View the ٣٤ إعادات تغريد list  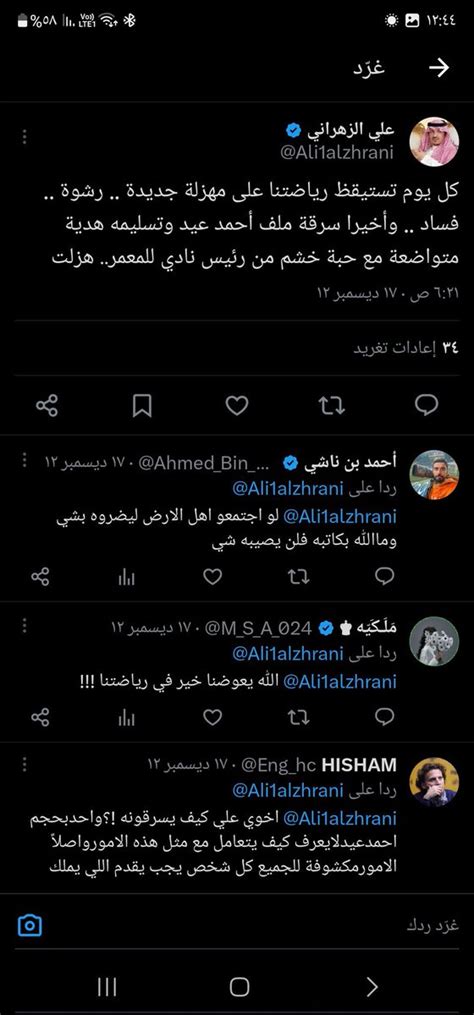406,348
